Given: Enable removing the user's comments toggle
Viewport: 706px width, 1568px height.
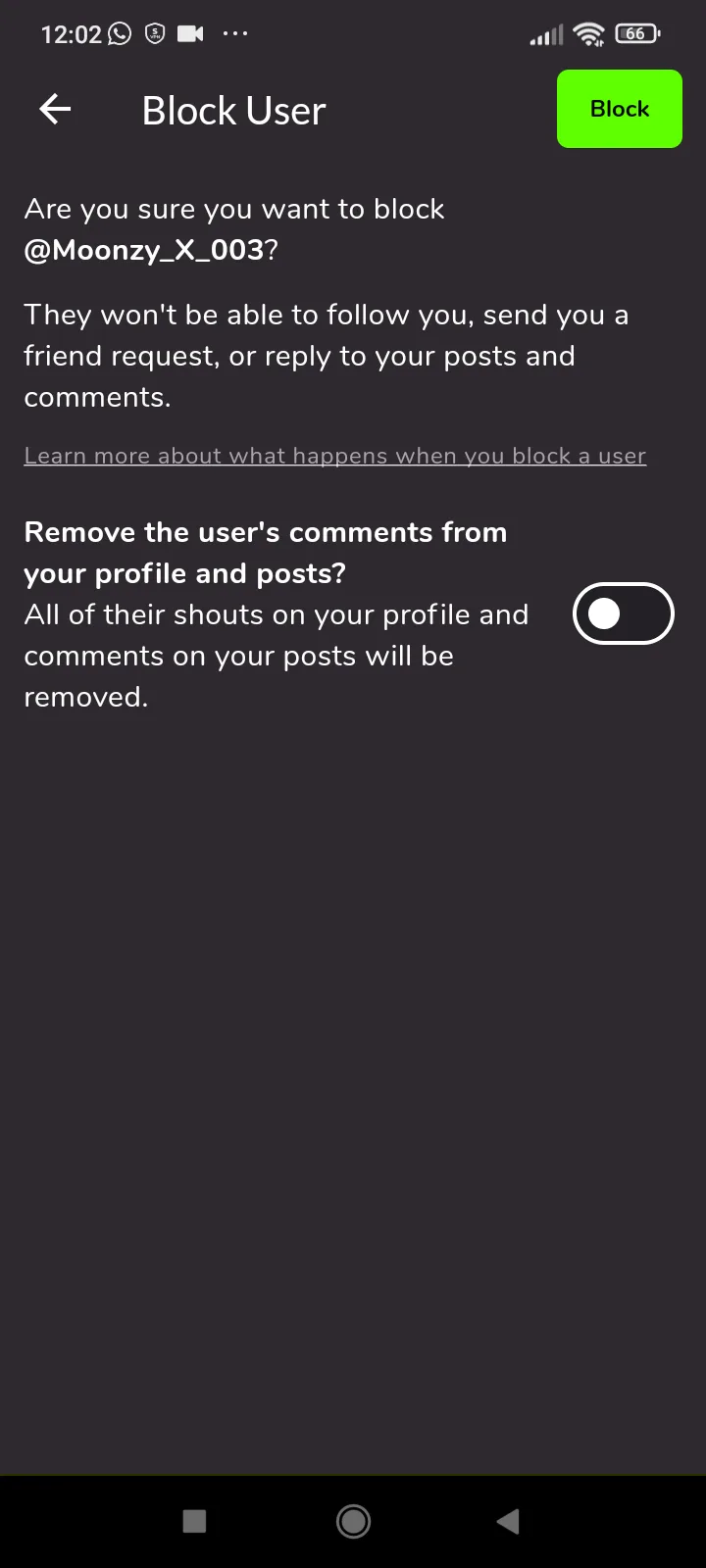Looking at the screenshot, I should (x=623, y=614).
